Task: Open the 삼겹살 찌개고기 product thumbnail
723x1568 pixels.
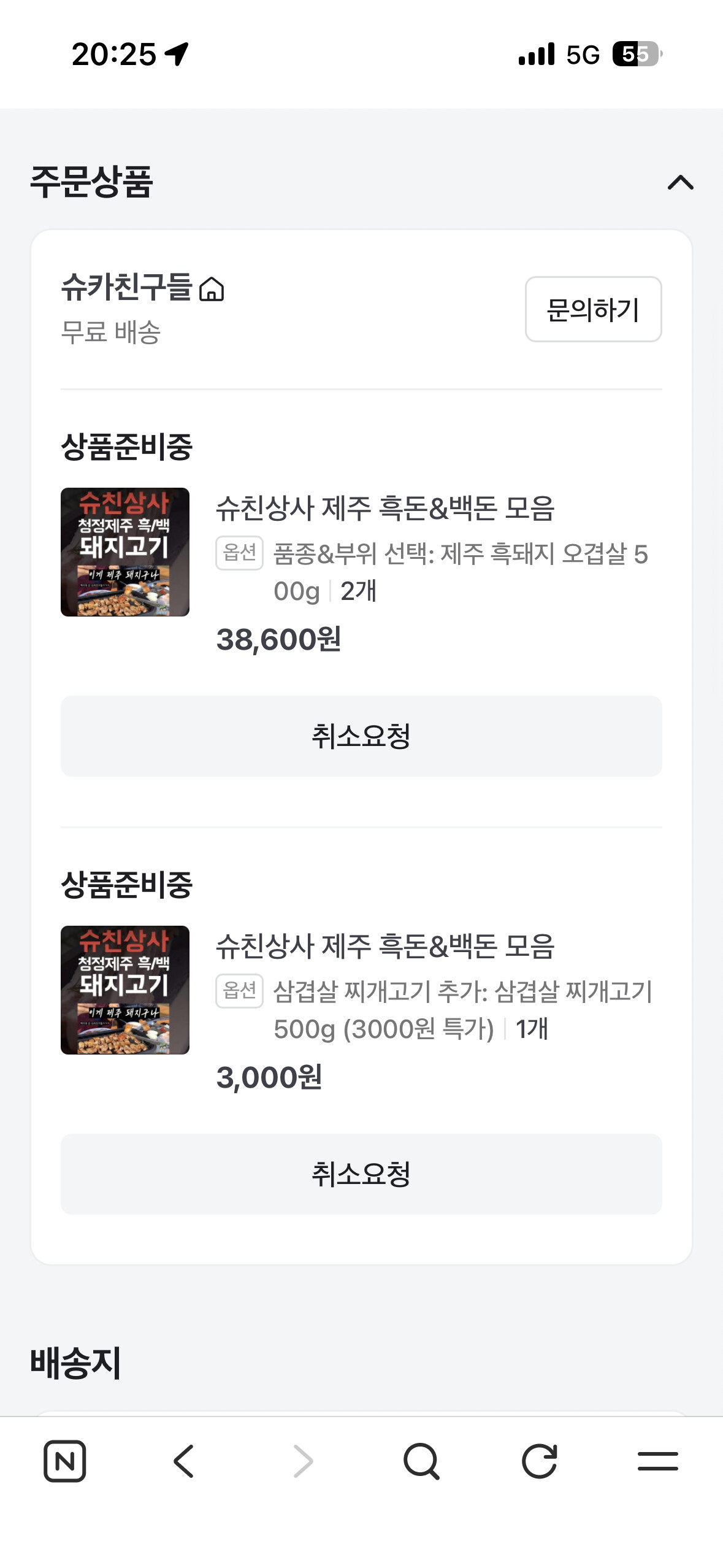Action: [x=125, y=990]
